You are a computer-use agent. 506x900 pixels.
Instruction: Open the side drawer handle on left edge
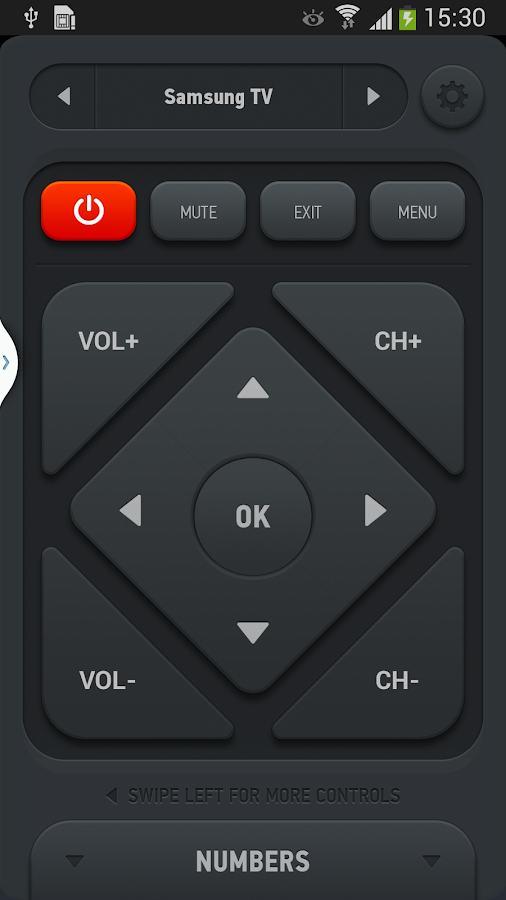point(7,362)
